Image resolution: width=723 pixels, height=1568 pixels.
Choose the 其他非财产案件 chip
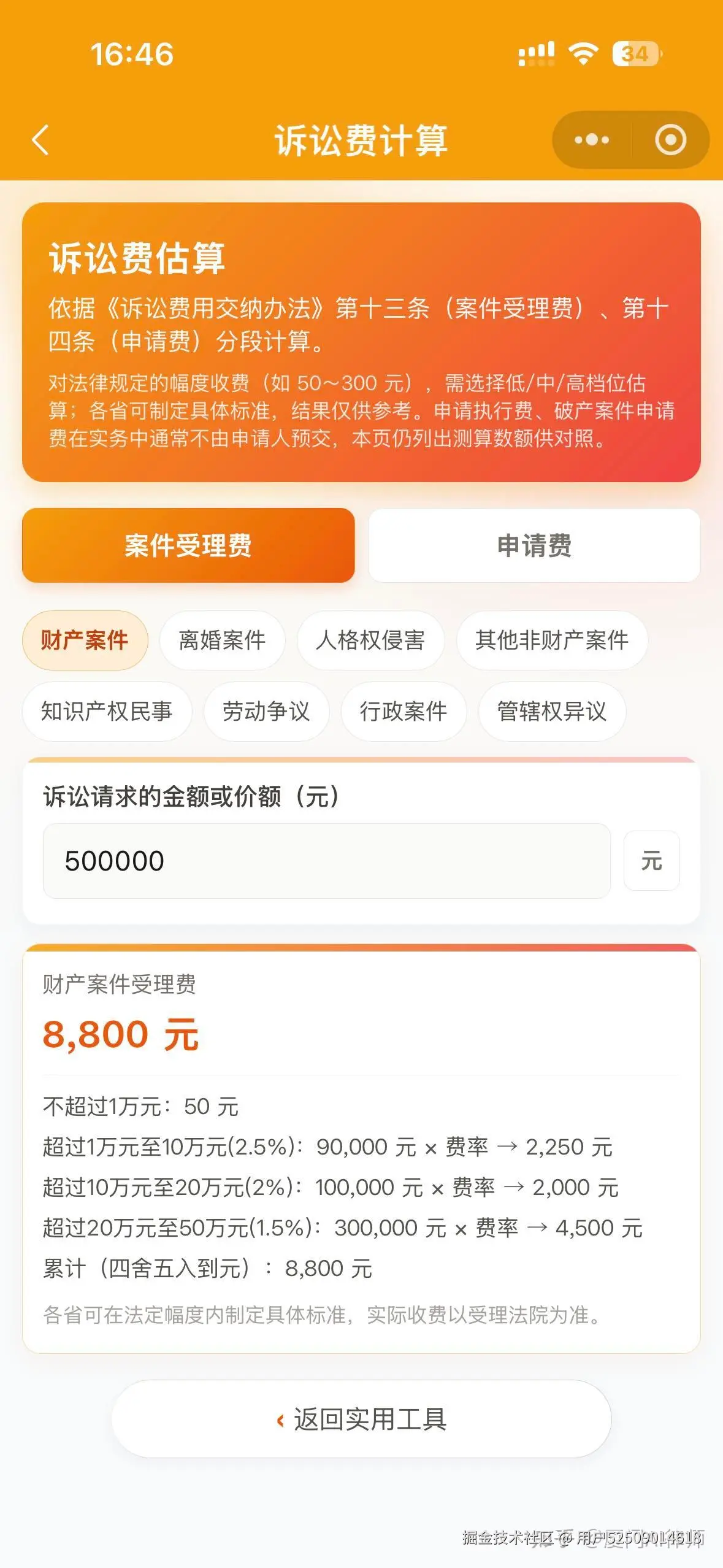(x=551, y=640)
